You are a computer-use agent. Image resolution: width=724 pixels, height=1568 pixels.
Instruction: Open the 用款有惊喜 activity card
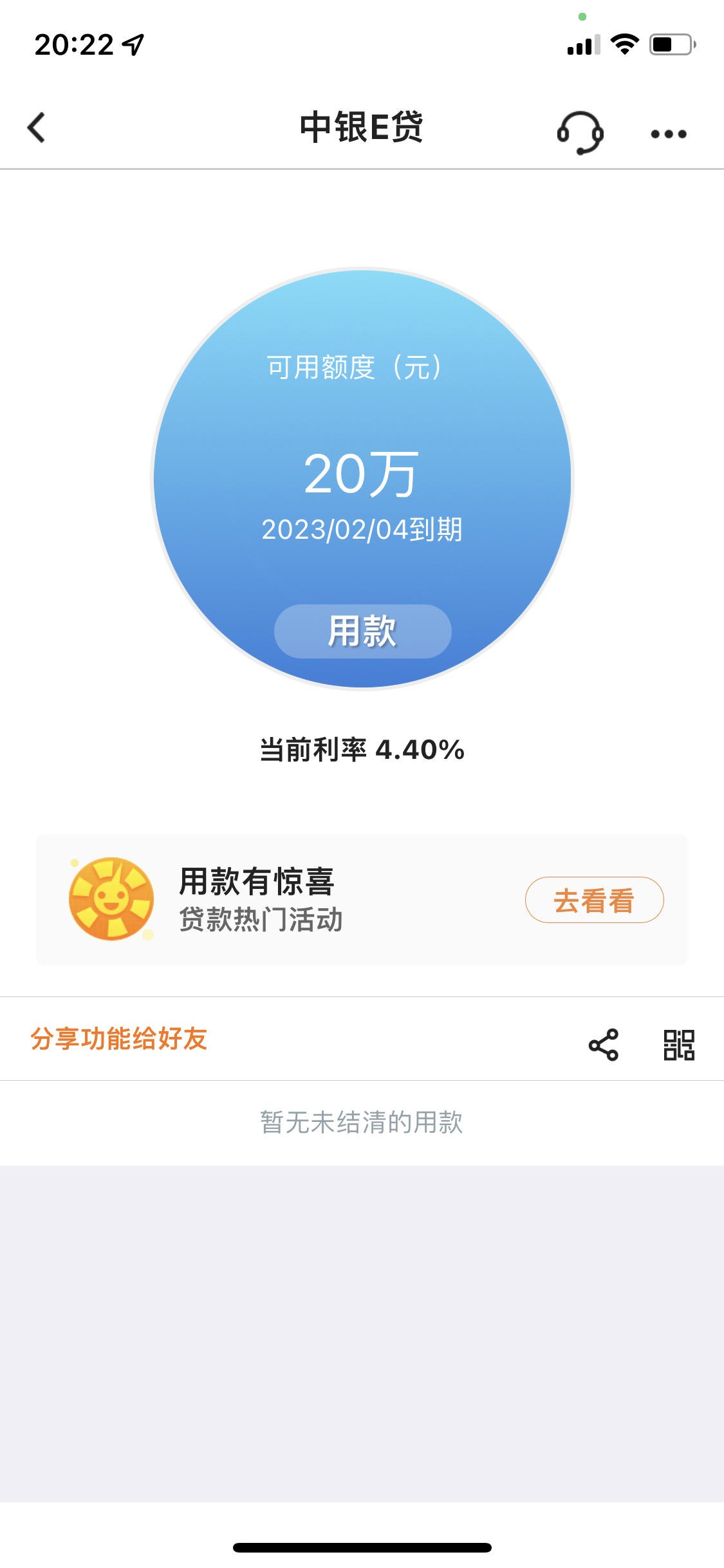(362, 900)
